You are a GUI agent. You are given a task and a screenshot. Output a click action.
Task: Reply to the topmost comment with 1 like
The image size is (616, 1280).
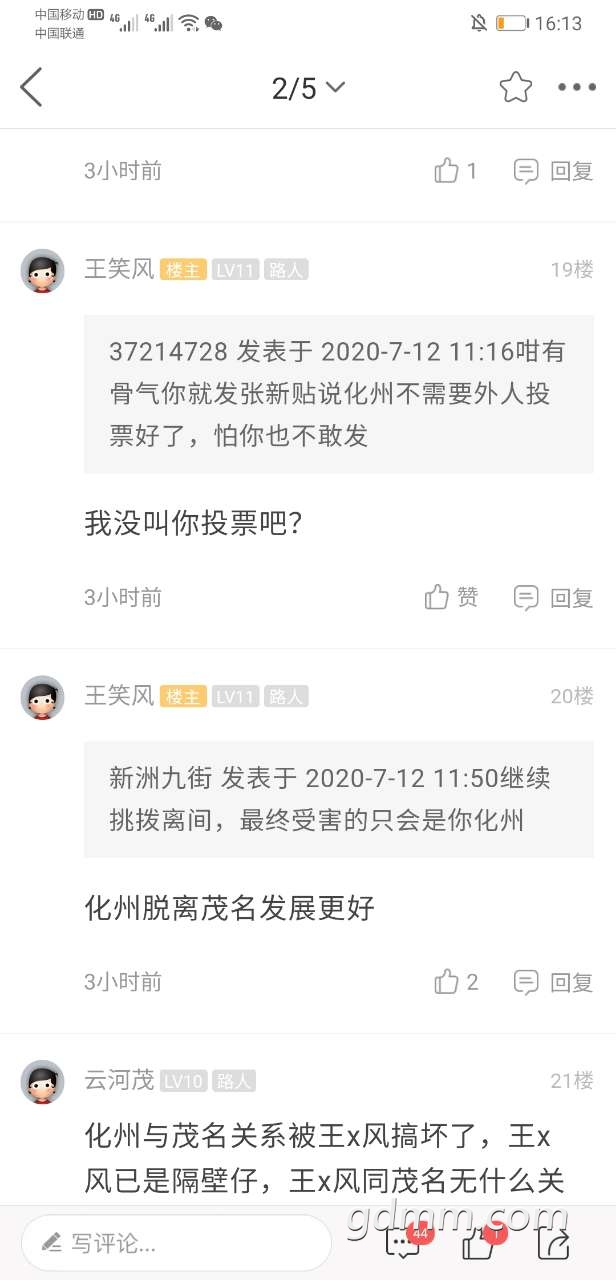click(553, 171)
